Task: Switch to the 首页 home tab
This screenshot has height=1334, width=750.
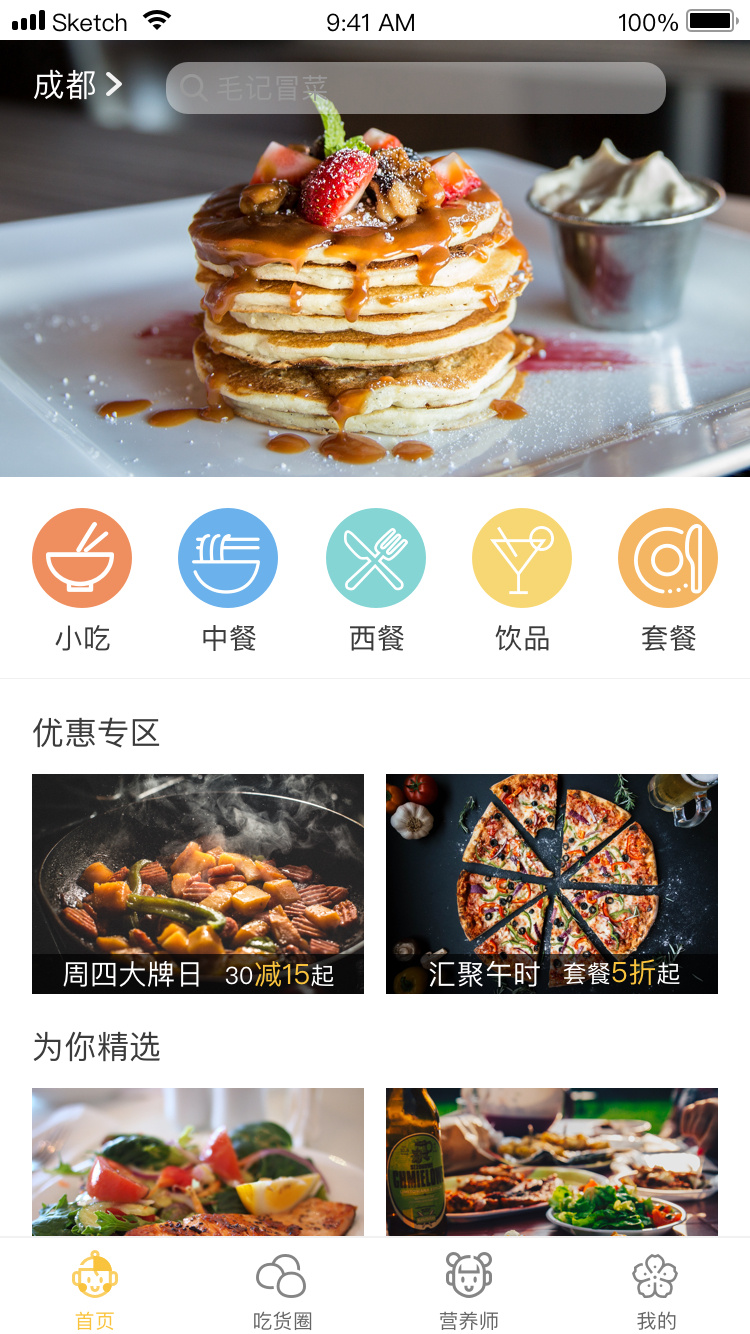Action: pyautogui.click(x=95, y=1288)
